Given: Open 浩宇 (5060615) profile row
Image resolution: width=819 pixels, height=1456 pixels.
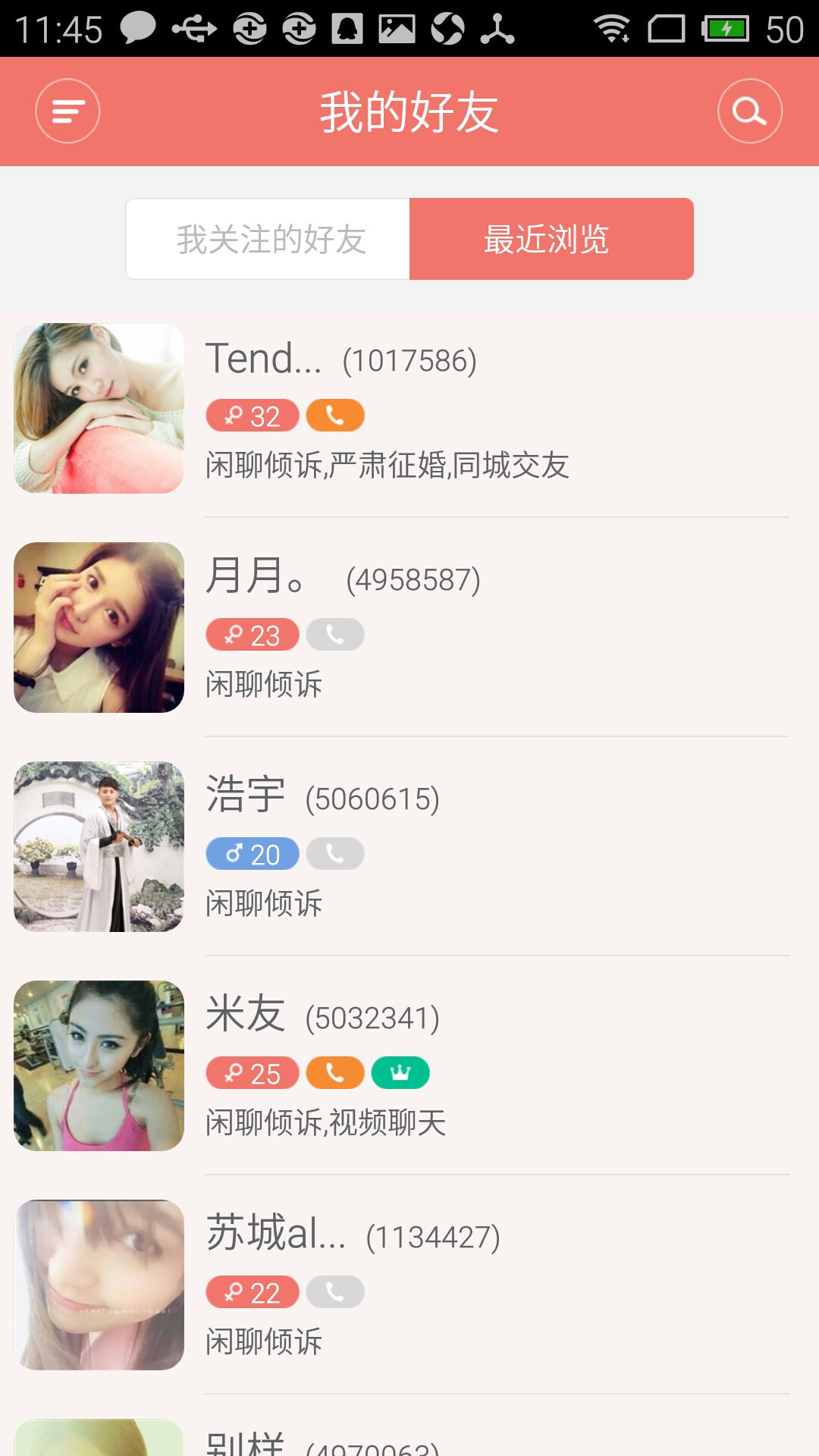Looking at the screenshot, I should [493, 847].
